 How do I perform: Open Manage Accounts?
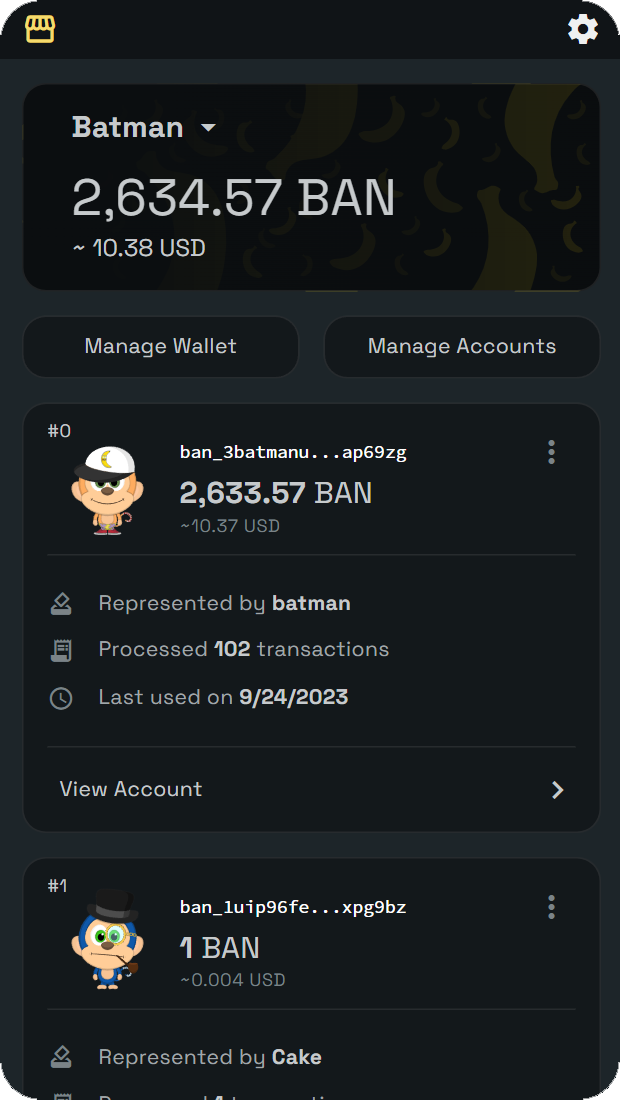(x=462, y=347)
